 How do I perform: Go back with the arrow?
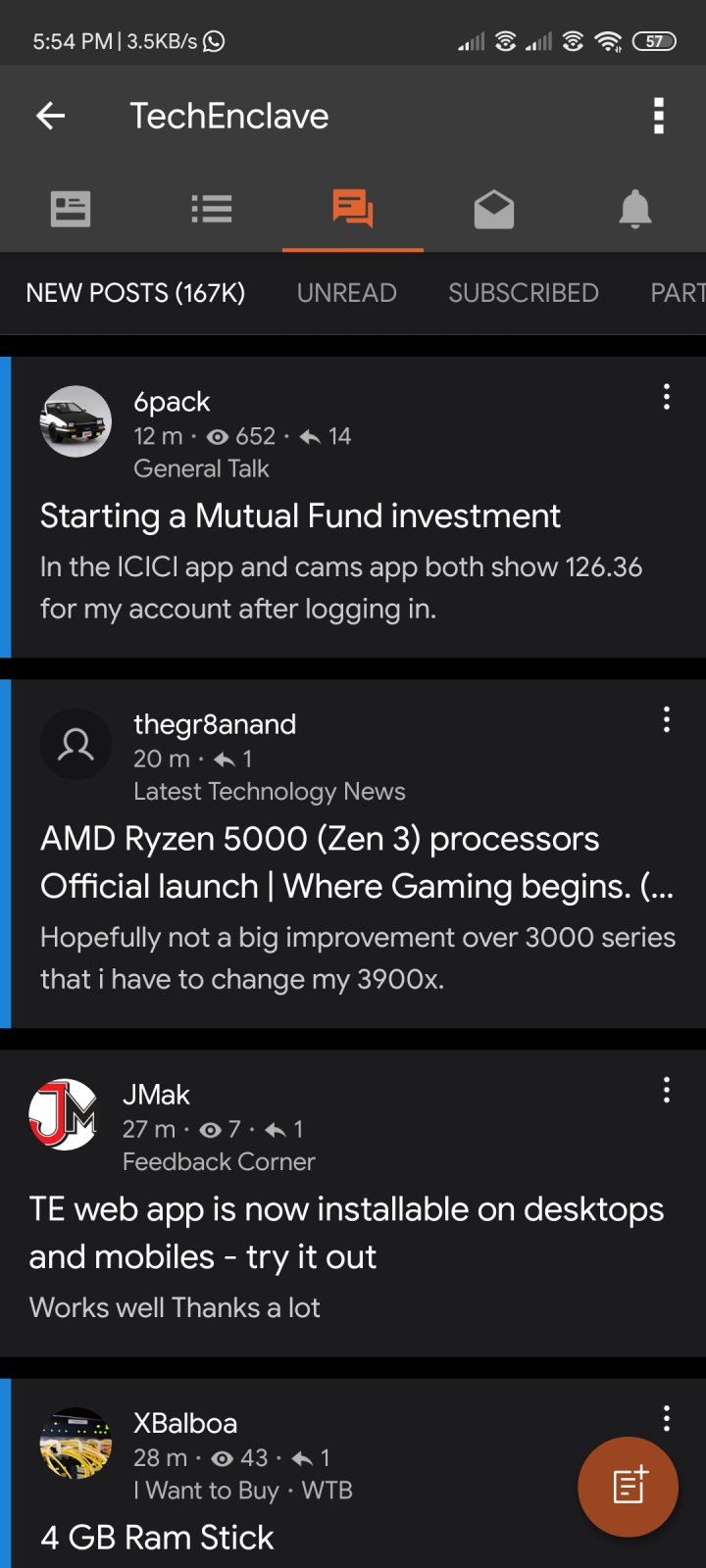click(50, 116)
